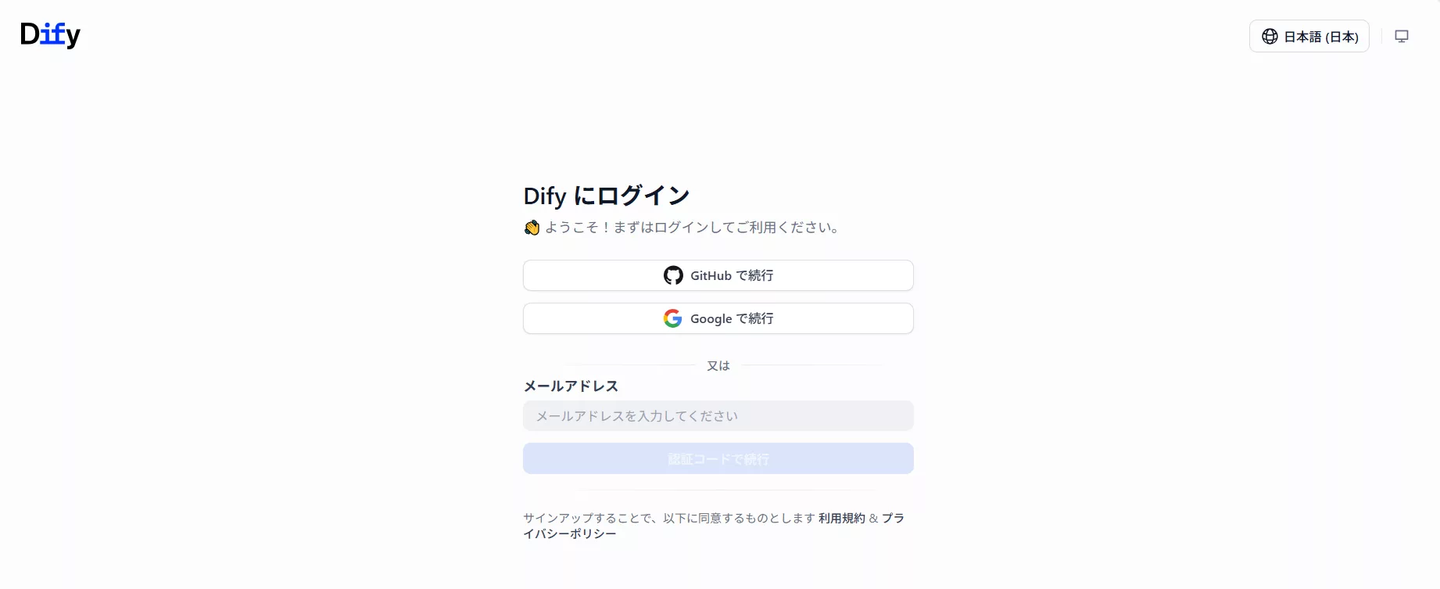Focus the メールアドレス email input field
Image resolution: width=1440 pixels, height=589 pixels.
pos(718,416)
